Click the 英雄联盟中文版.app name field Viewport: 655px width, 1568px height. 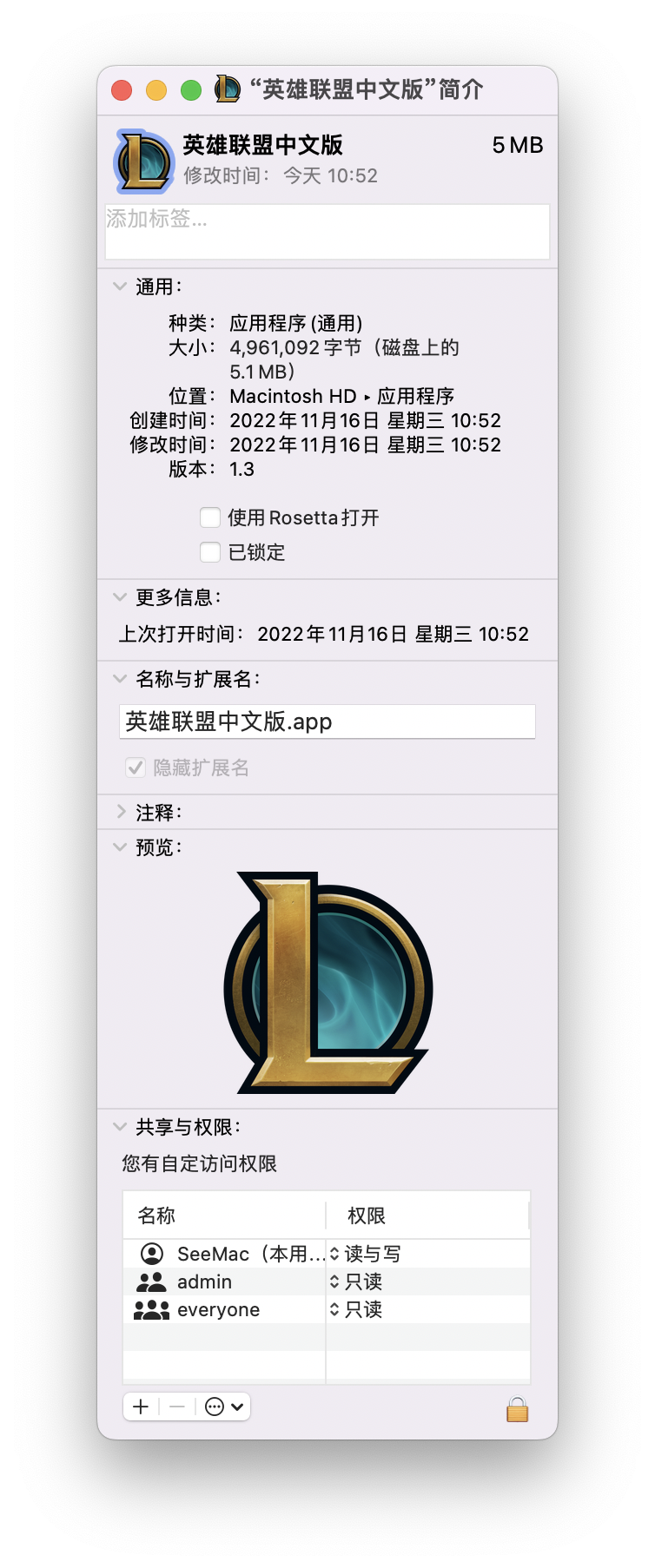pos(327,721)
